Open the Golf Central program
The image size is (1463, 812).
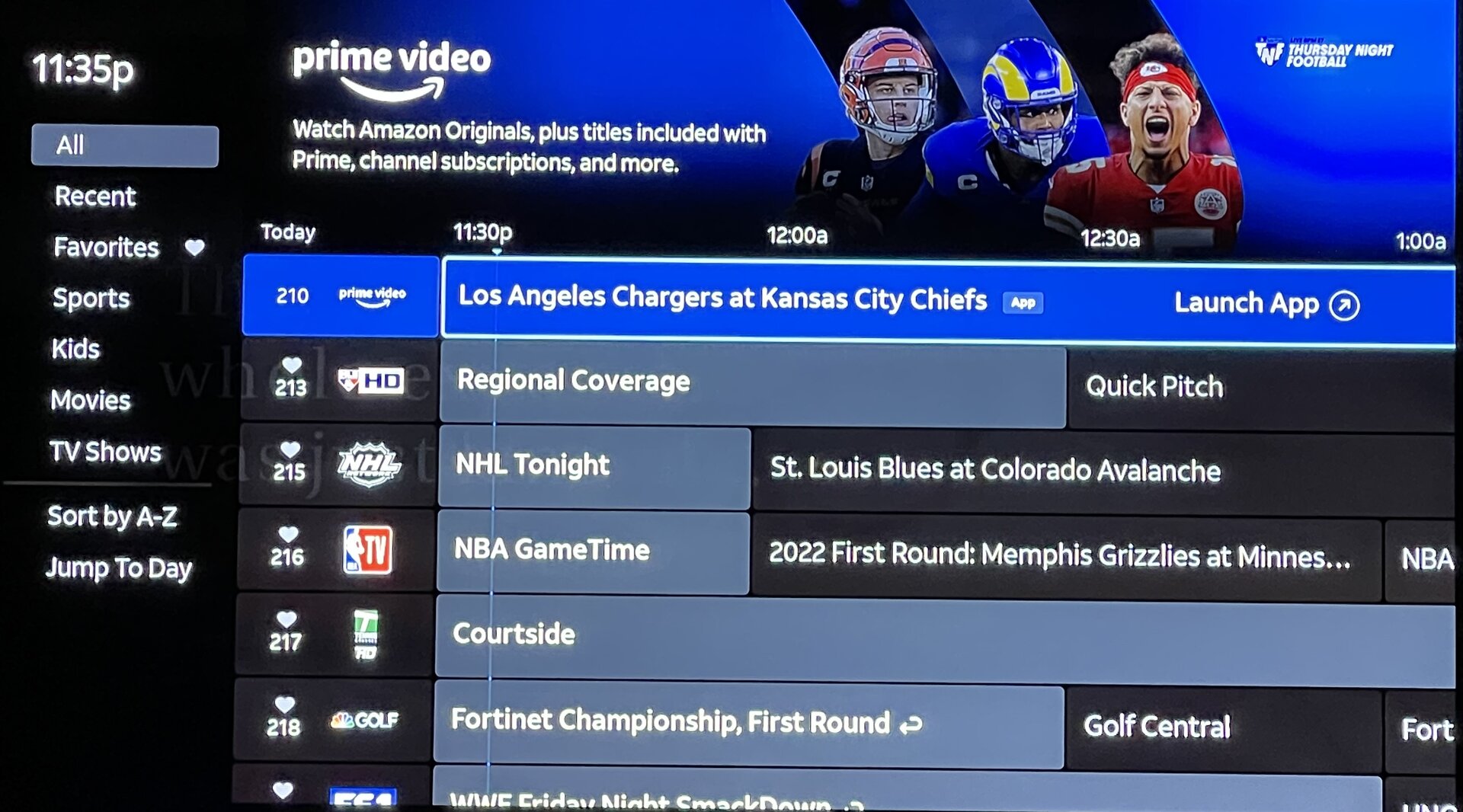[x=1222, y=727]
